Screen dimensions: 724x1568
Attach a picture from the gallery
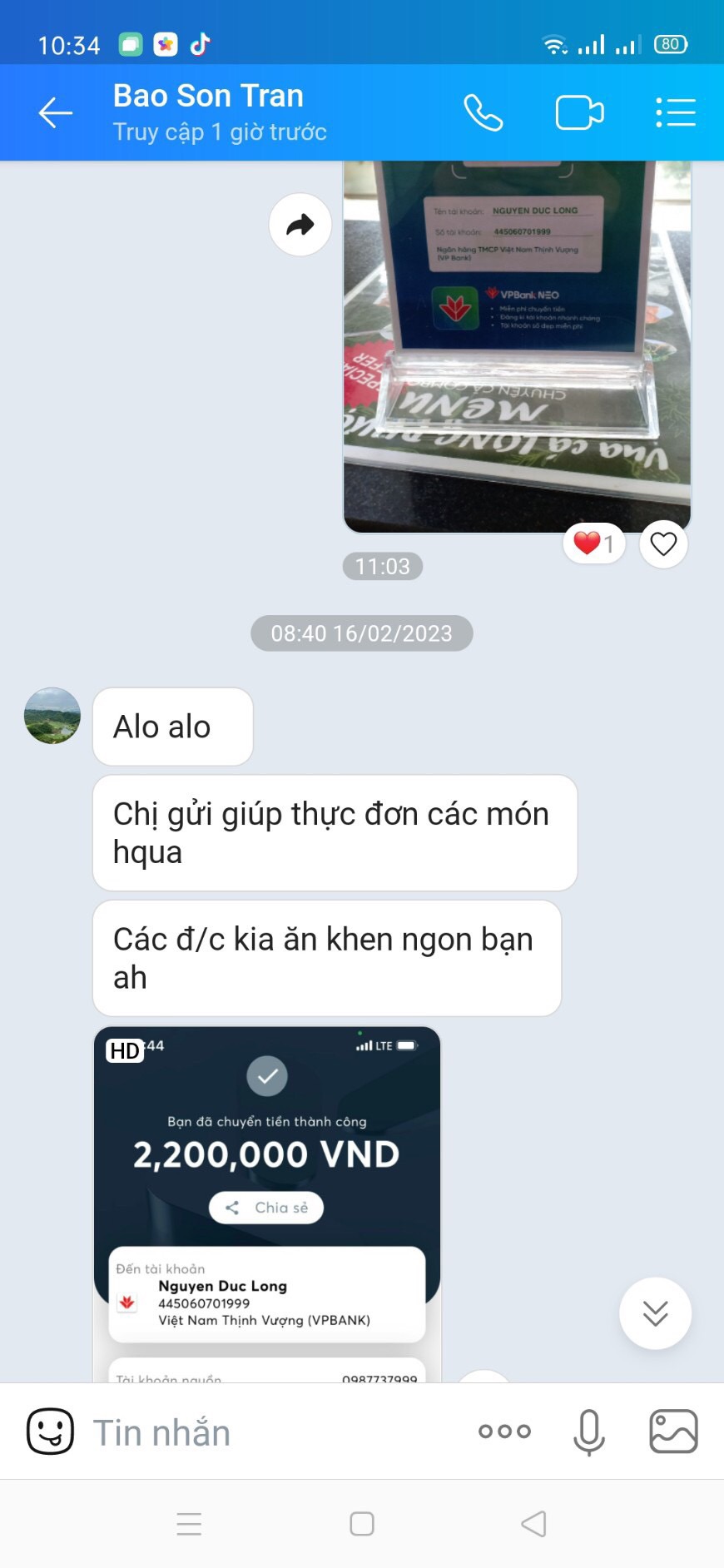tap(673, 1432)
